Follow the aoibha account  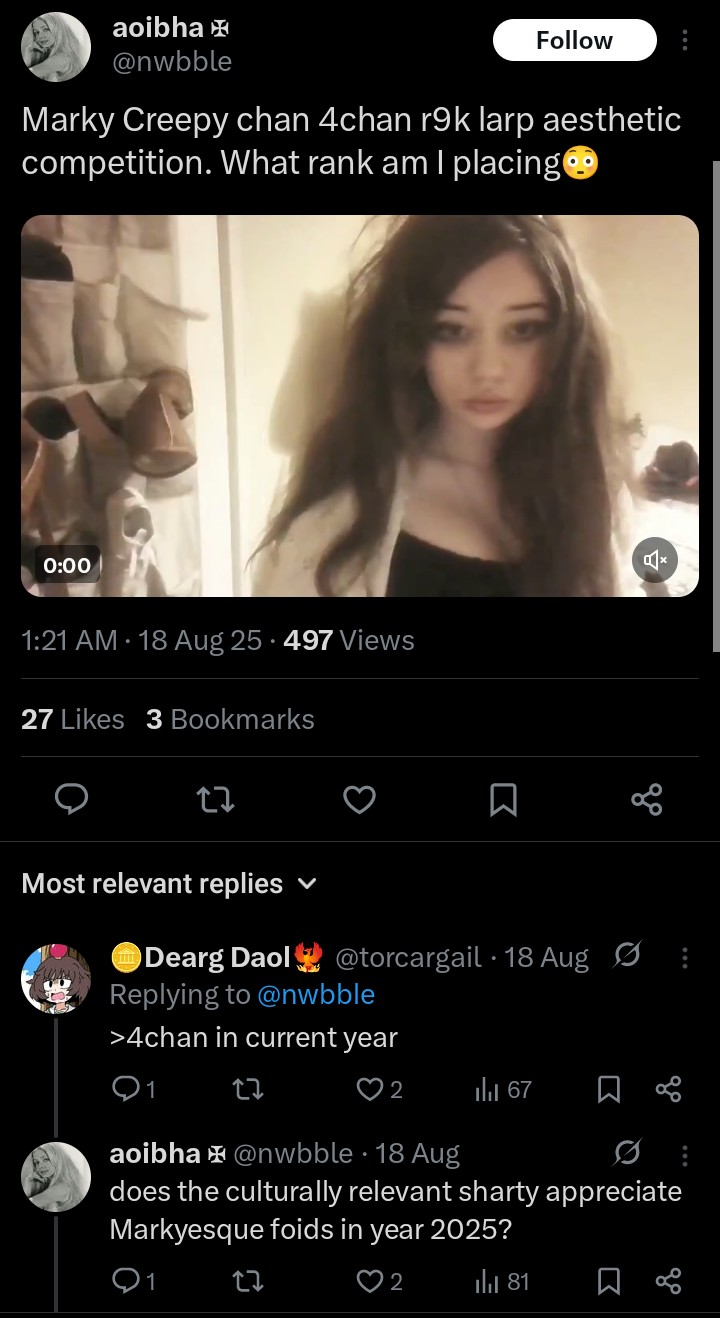574,41
